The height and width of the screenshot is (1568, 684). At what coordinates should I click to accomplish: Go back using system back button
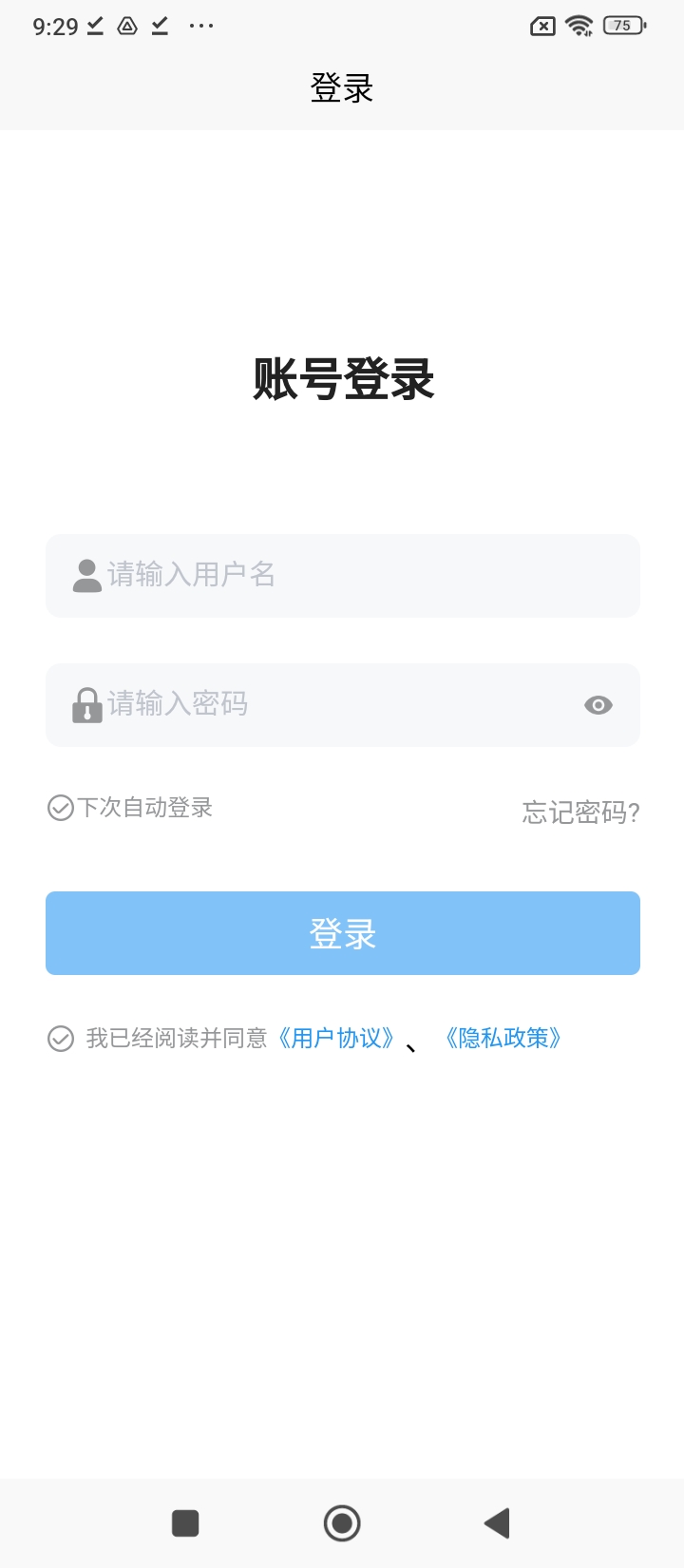(497, 1523)
